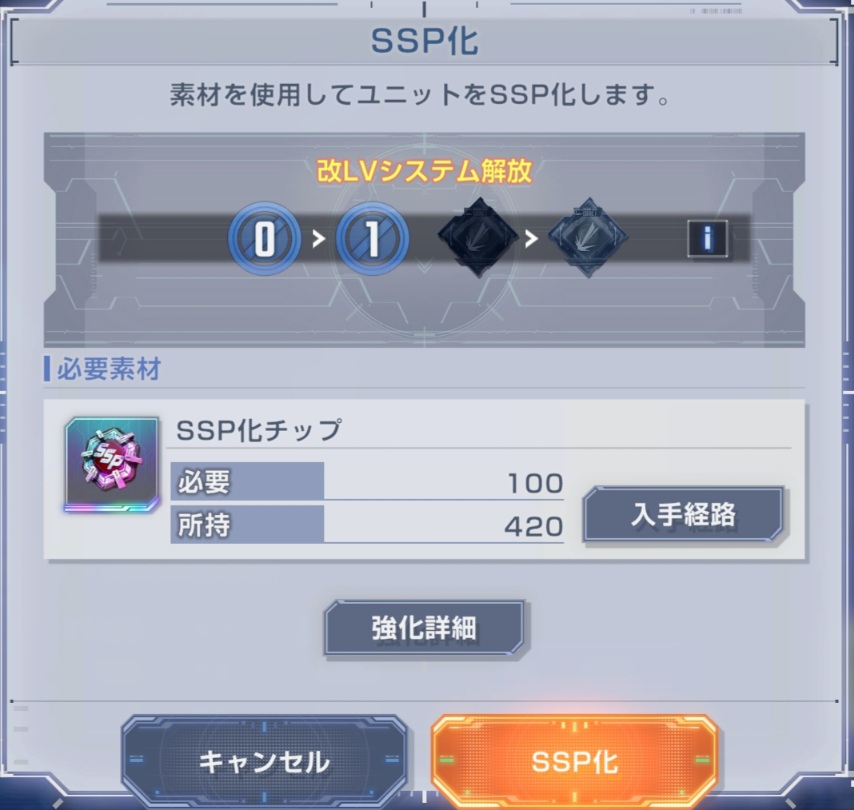Open 強化詳細 details
This screenshot has width=854, height=810.
click(424, 628)
